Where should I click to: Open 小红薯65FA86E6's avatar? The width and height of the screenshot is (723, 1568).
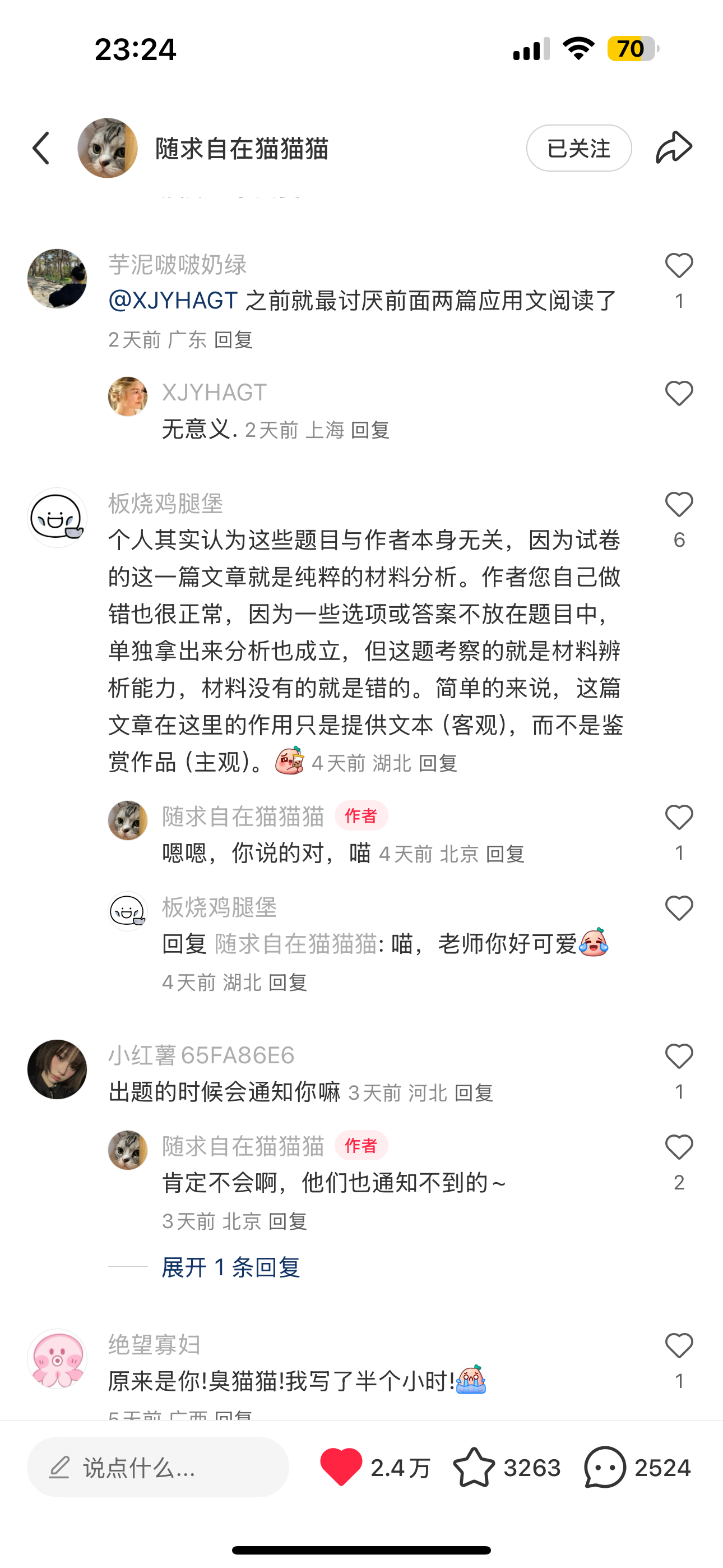coord(57,1069)
